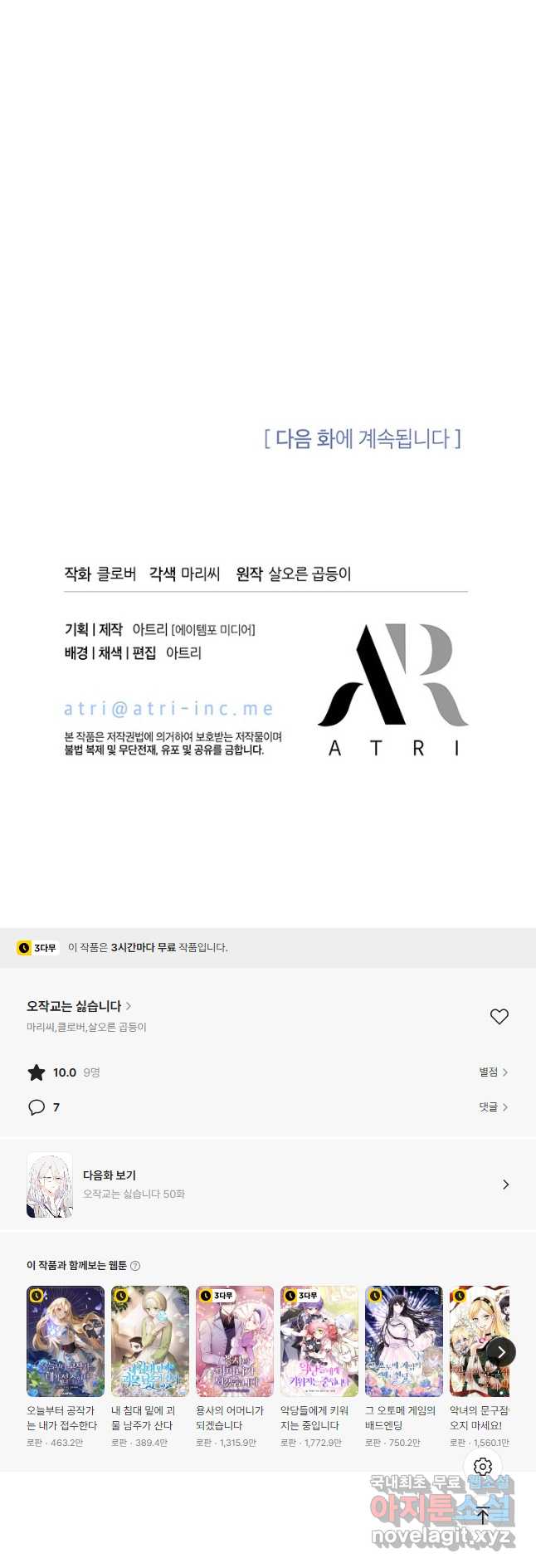Open webtoon 그 오토메 게임의 배드엔딩

tap(404, 1342)
